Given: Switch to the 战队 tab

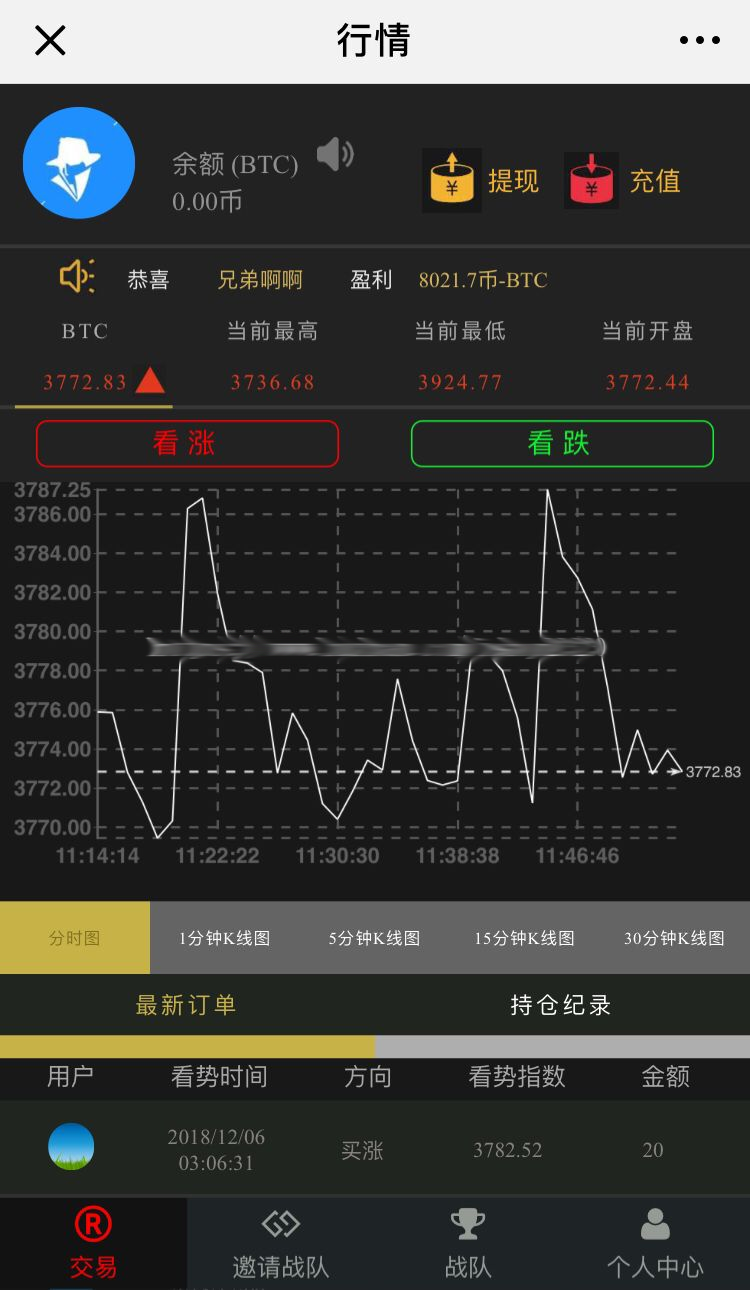Looking at the screenshot, I should [468, 1244].
